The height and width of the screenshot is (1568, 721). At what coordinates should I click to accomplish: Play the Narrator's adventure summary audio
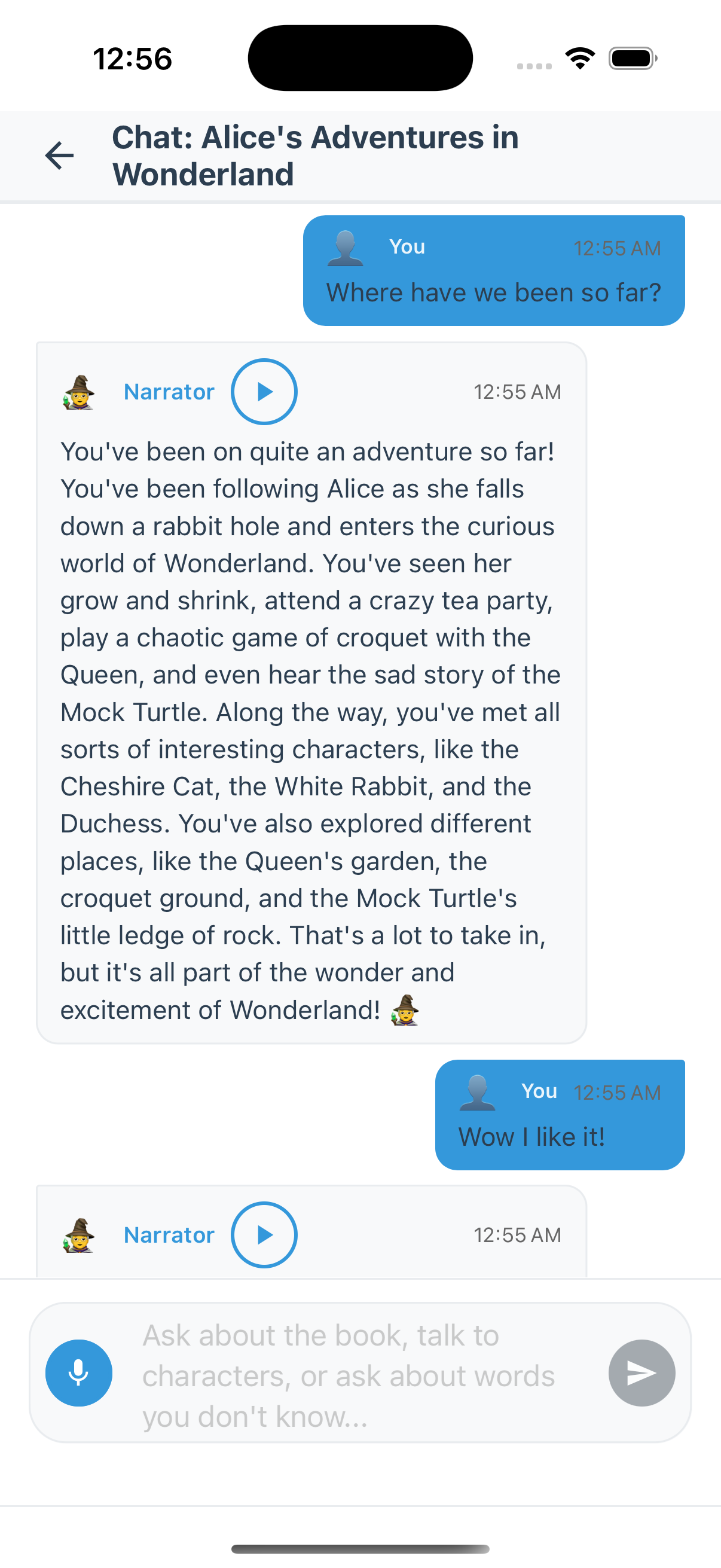264,391
